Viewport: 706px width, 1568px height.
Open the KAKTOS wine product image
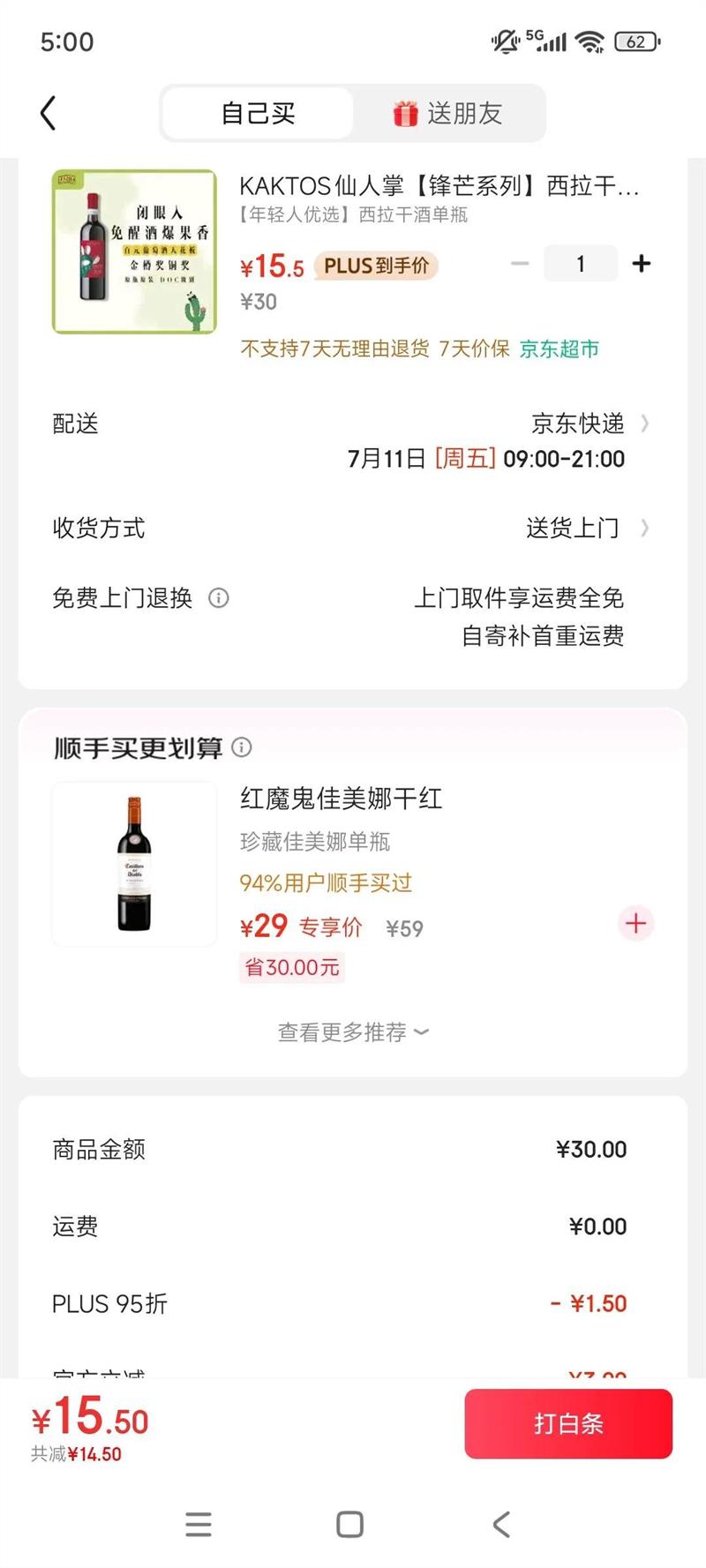tap(134, 251)
